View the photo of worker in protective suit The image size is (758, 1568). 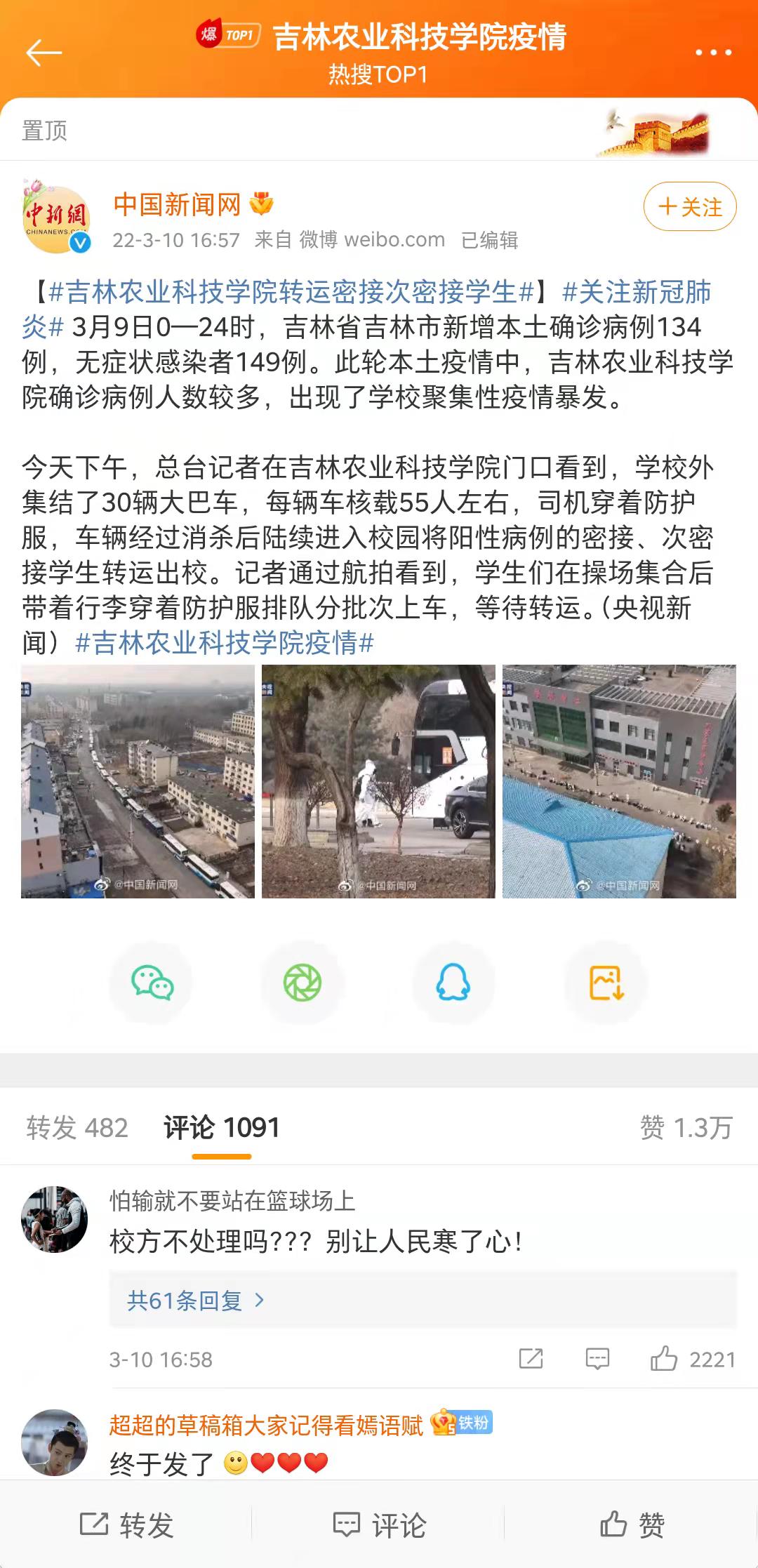378,781
